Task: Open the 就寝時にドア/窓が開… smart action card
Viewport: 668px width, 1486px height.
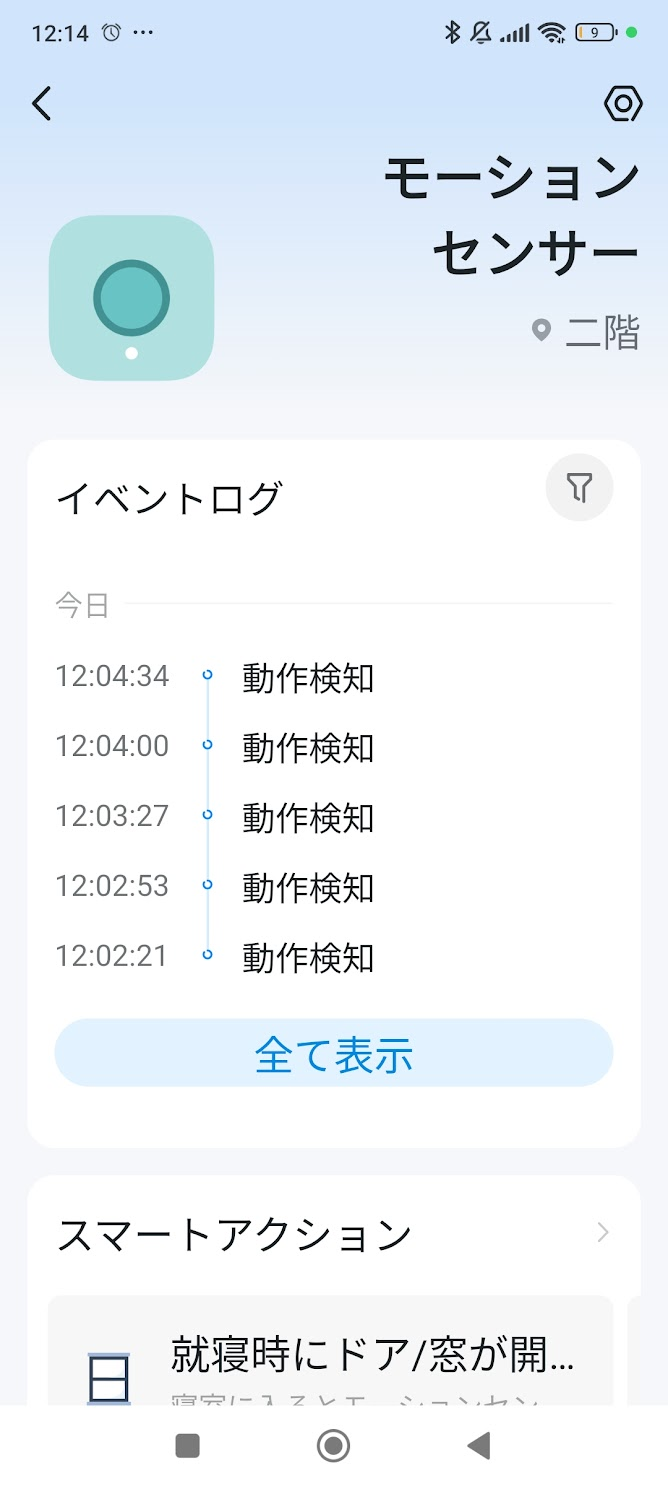Action: (331, 1351)
